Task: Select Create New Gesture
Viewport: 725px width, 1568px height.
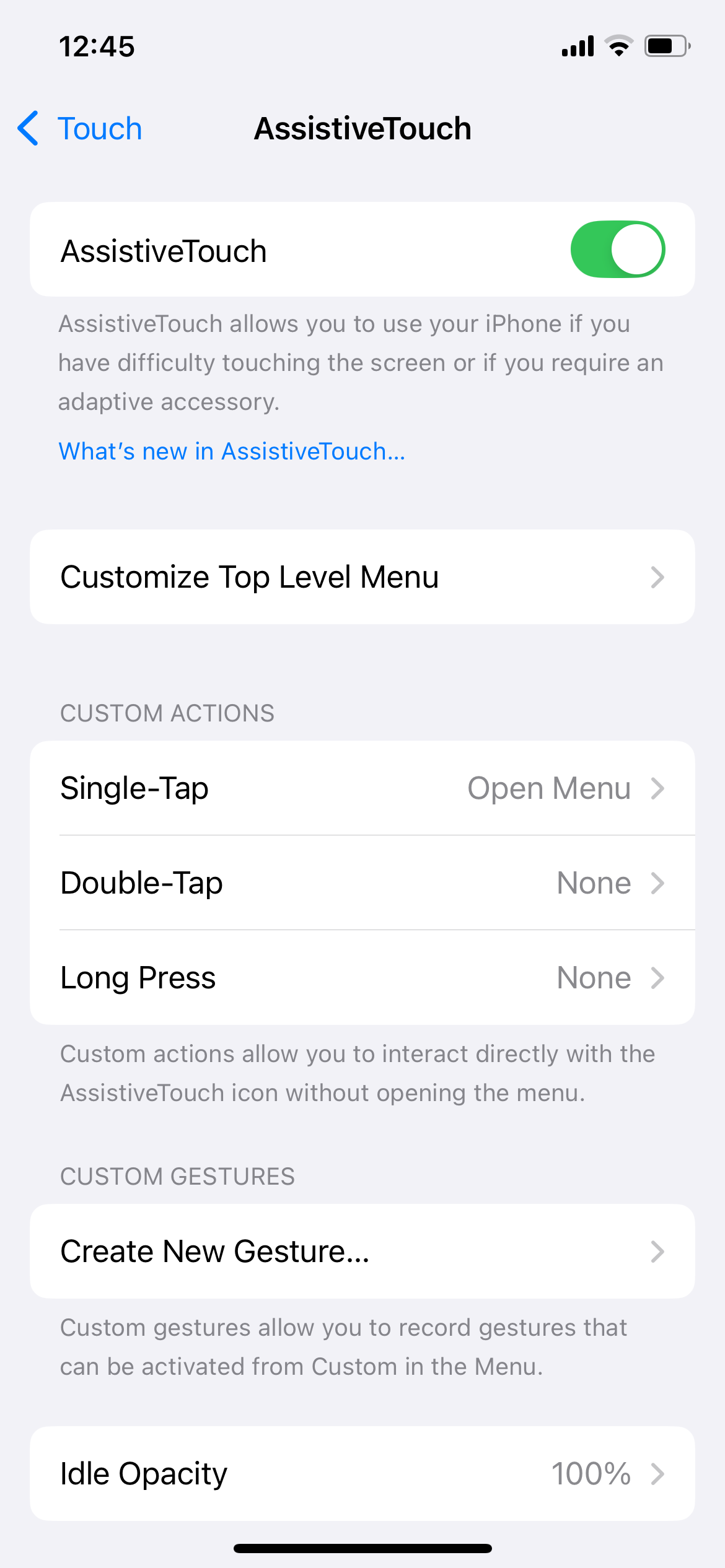Action: coord(362,1251)
